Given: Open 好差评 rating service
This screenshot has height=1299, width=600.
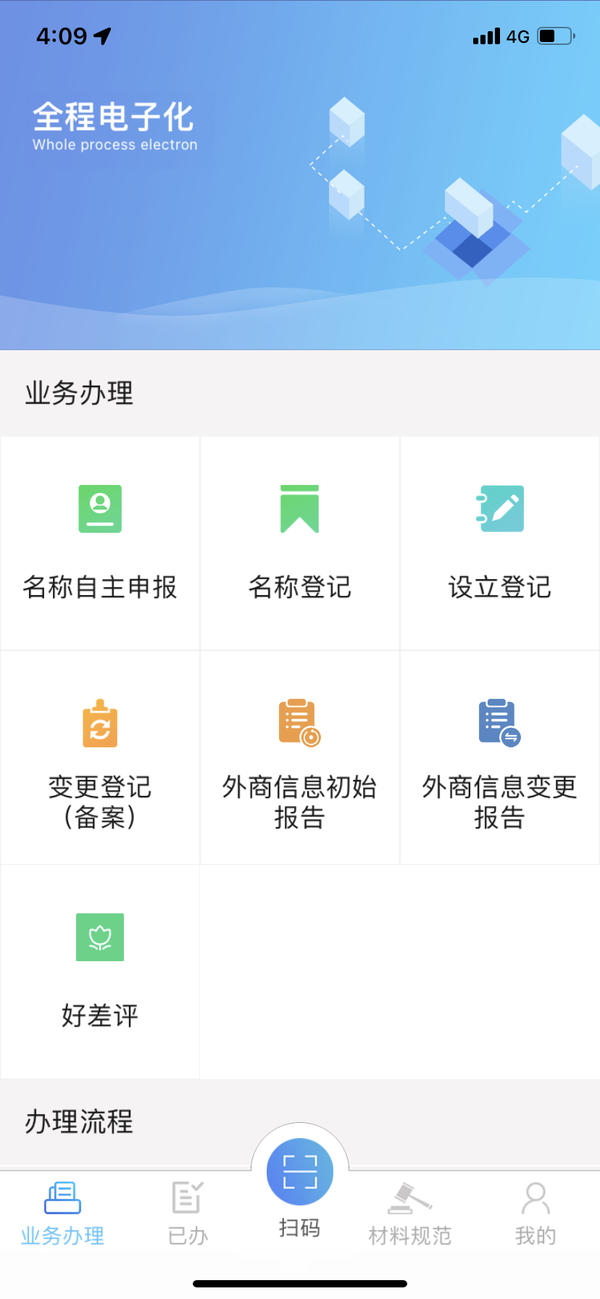Looking at the screenshot, I should [100, 971].
